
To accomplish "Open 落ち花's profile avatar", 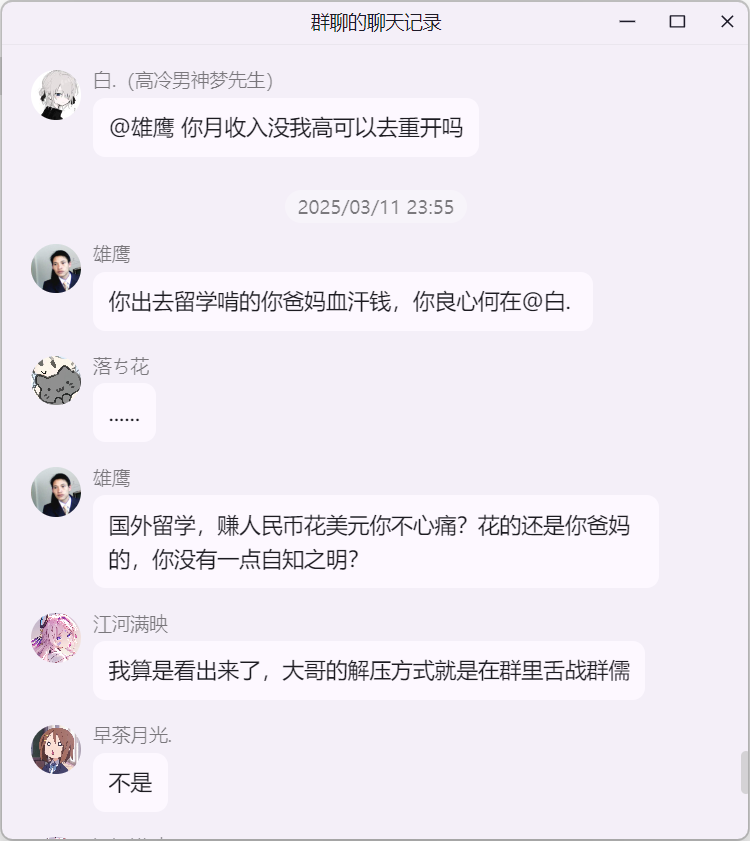I will pos(56,380).
